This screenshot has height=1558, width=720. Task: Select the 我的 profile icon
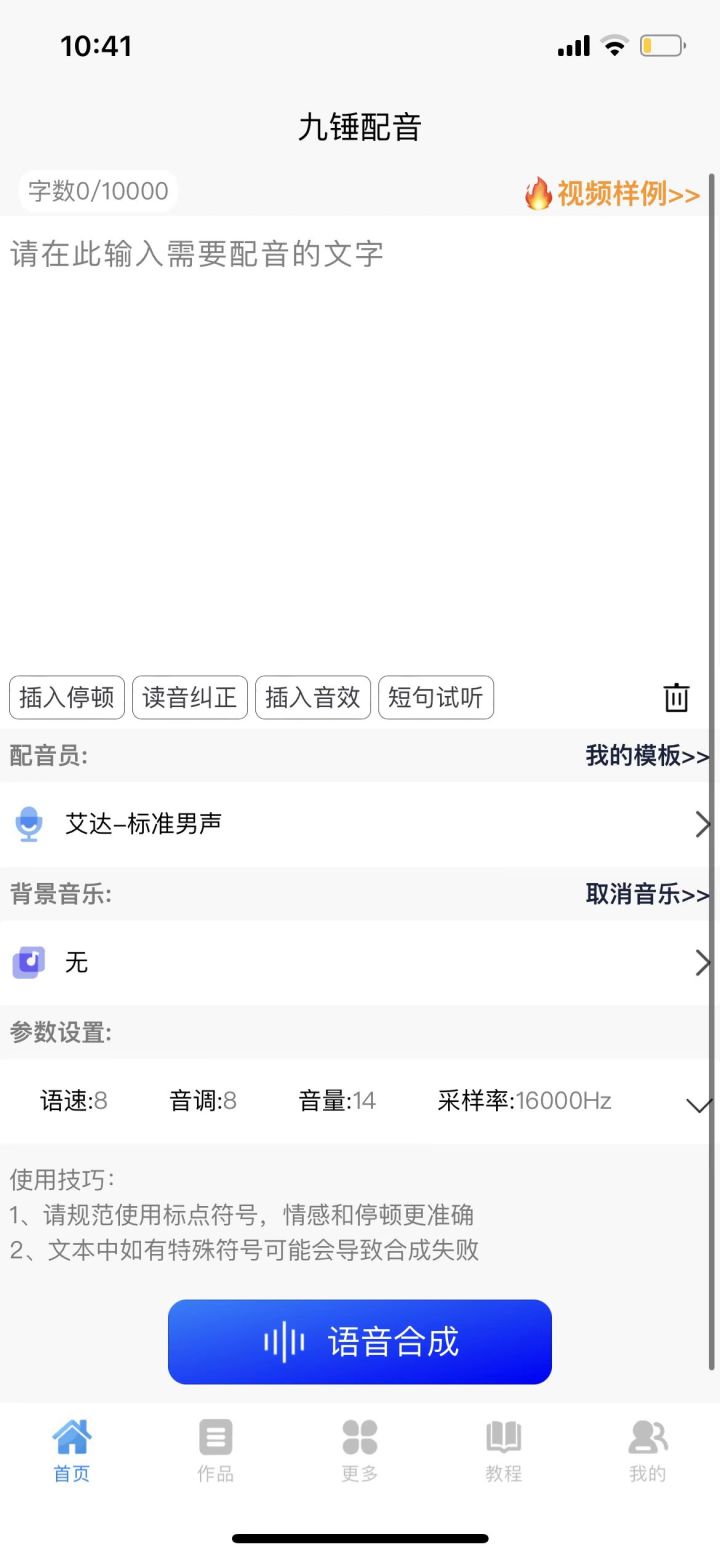[x=647, y=1440]
